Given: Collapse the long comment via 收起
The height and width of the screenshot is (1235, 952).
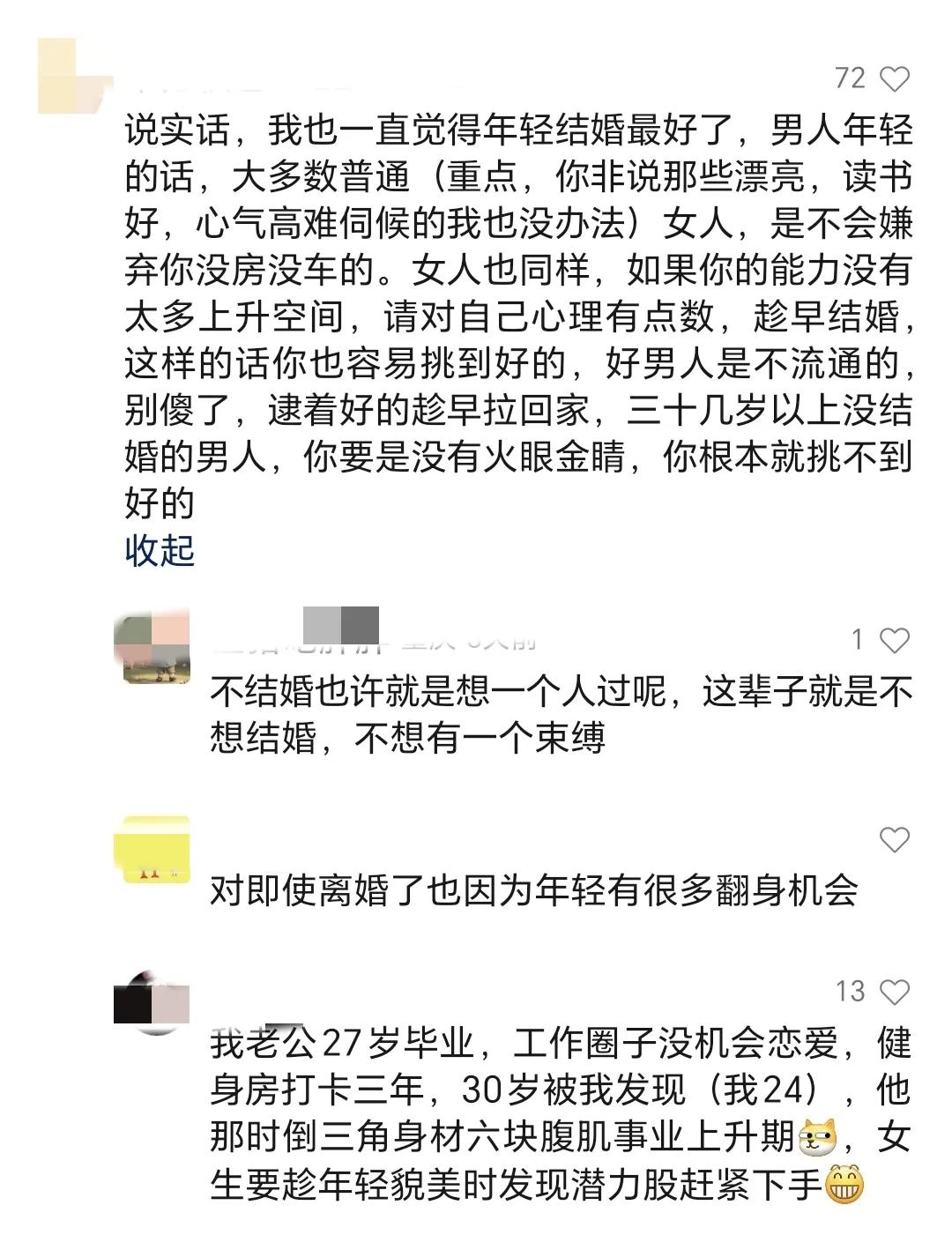Looking at the screenshot, I should tap(160, 551).
